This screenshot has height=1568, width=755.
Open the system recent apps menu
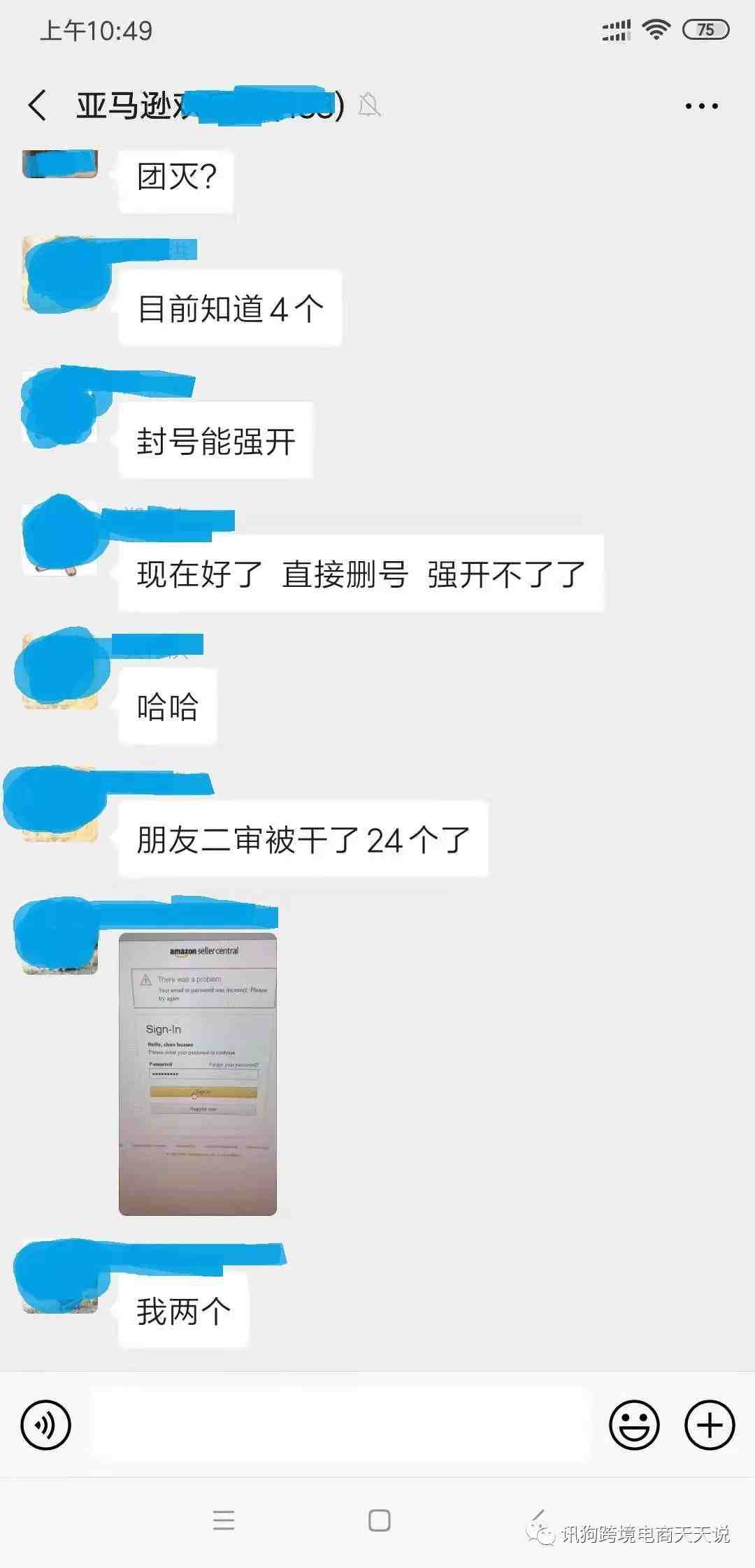[224, 1520]
